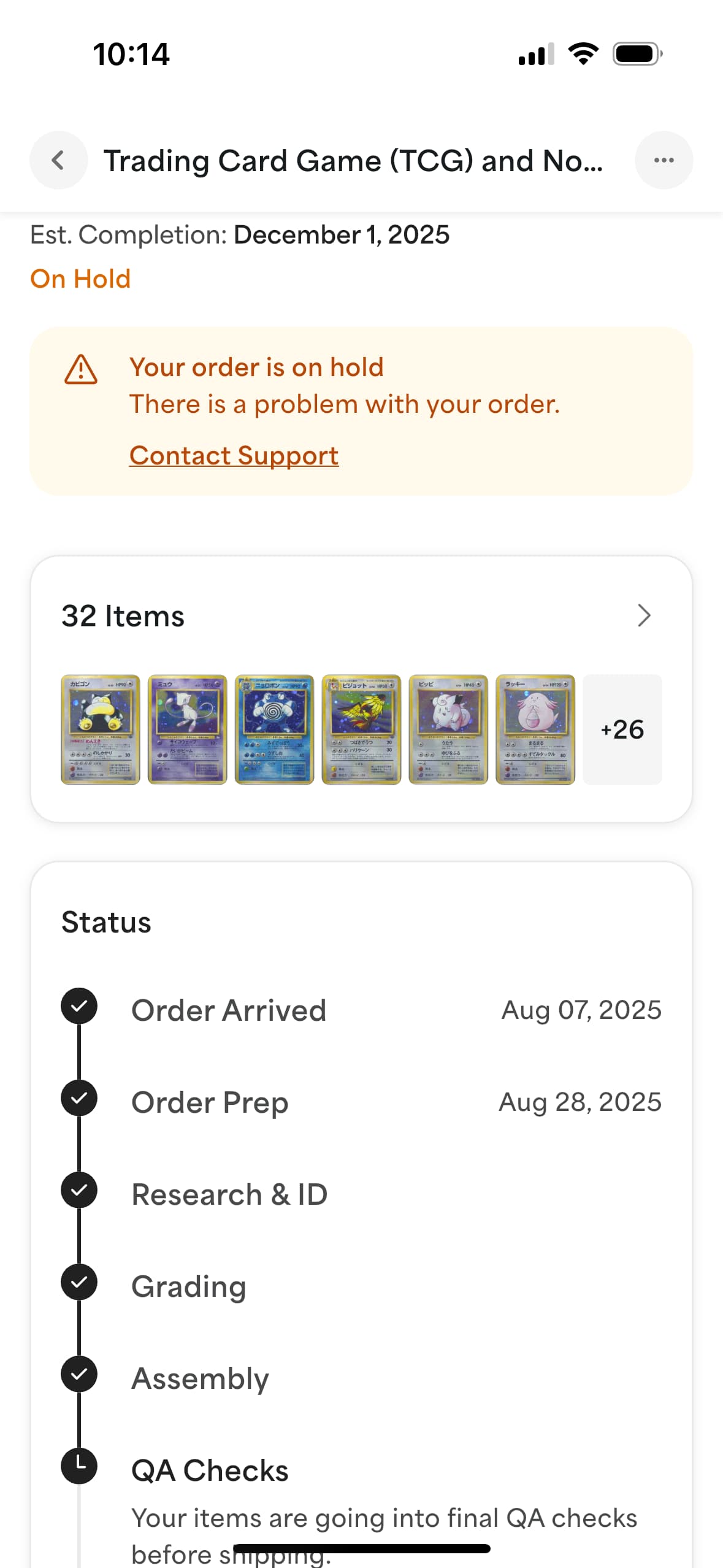View the Mew card thumbnail
The height and width of the screenshot is (1568, 723).
pos(188,729)
